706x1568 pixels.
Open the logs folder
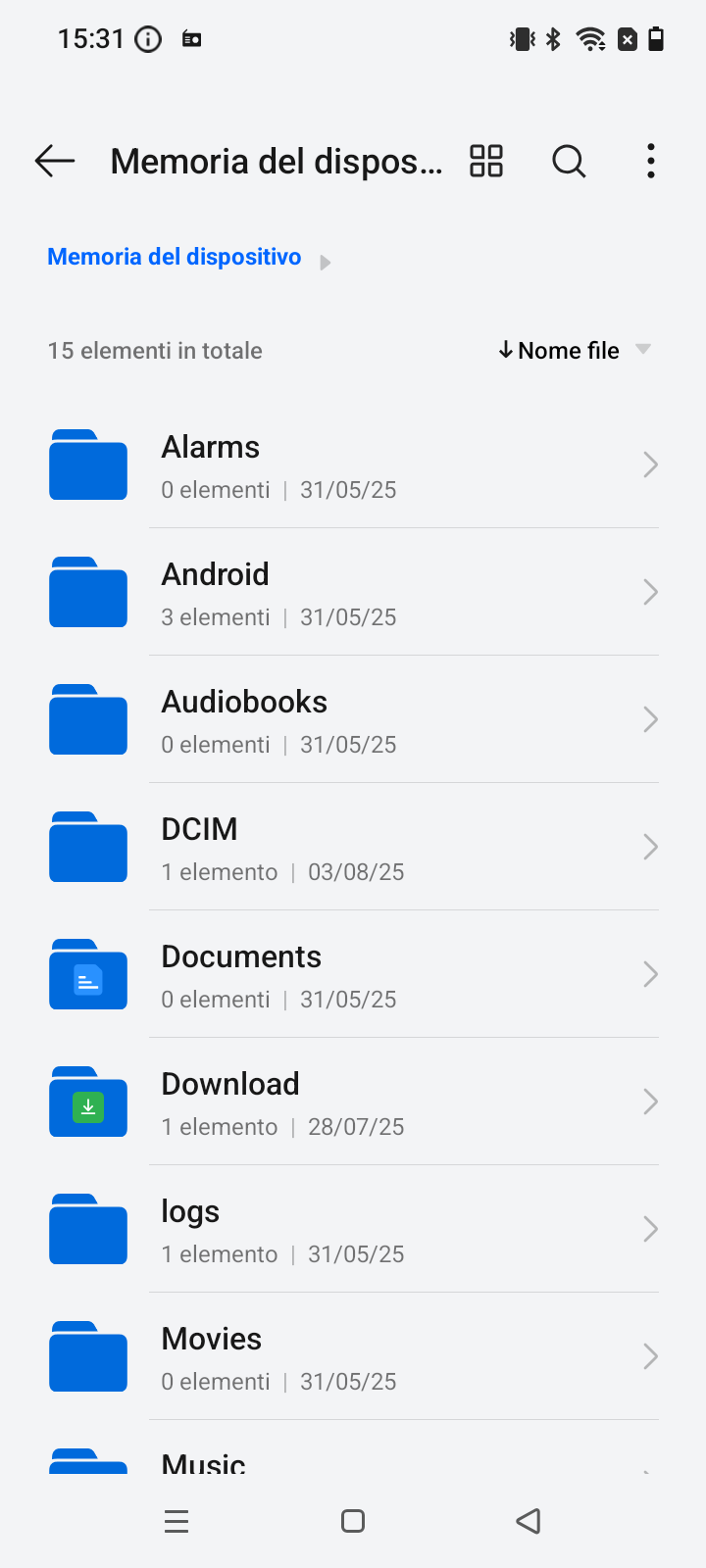point(353,1229)
